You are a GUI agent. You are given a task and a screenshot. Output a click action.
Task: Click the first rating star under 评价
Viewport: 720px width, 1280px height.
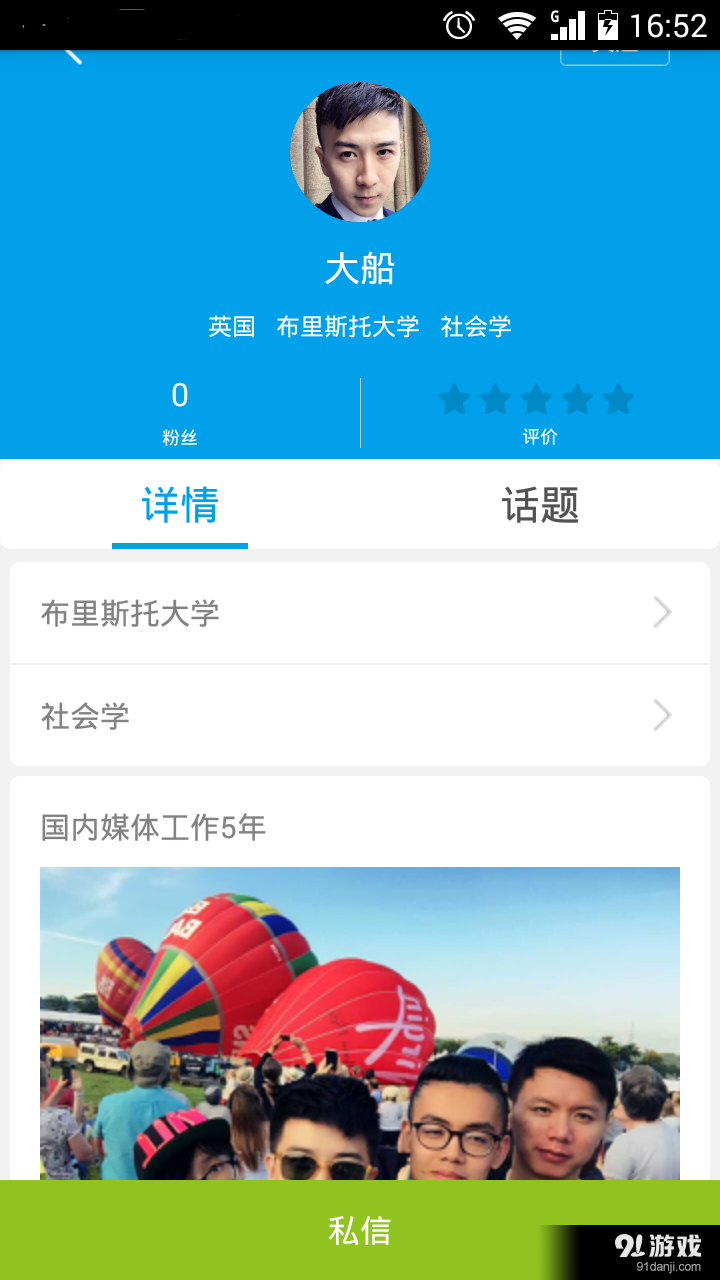coord(456,398)
